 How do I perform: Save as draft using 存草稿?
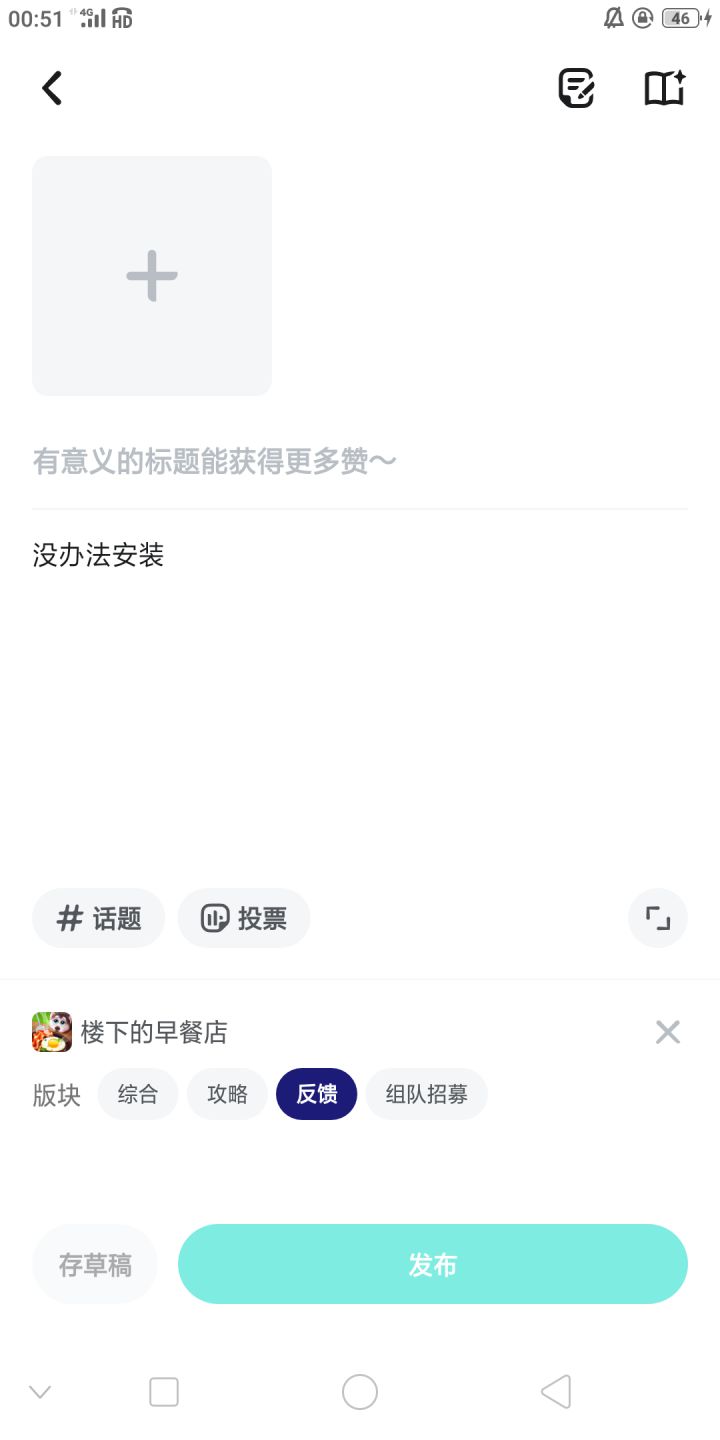pos(94,1263)
